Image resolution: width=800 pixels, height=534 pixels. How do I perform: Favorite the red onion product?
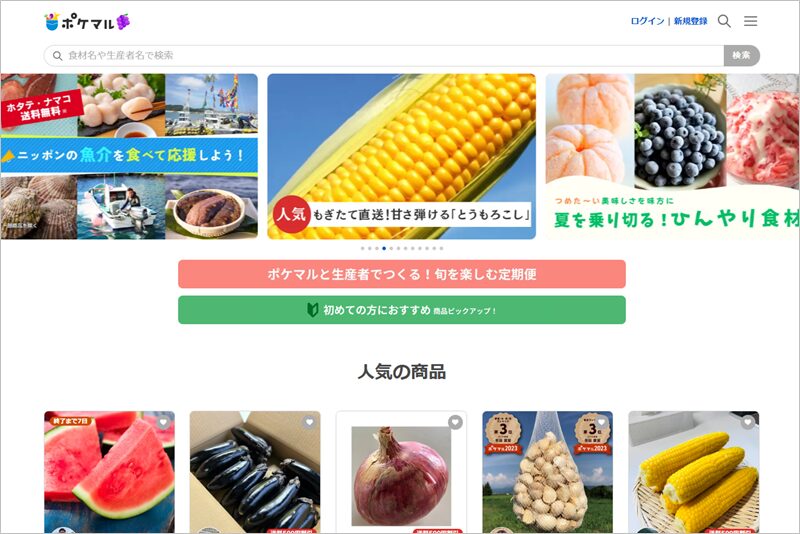(455, 423)
